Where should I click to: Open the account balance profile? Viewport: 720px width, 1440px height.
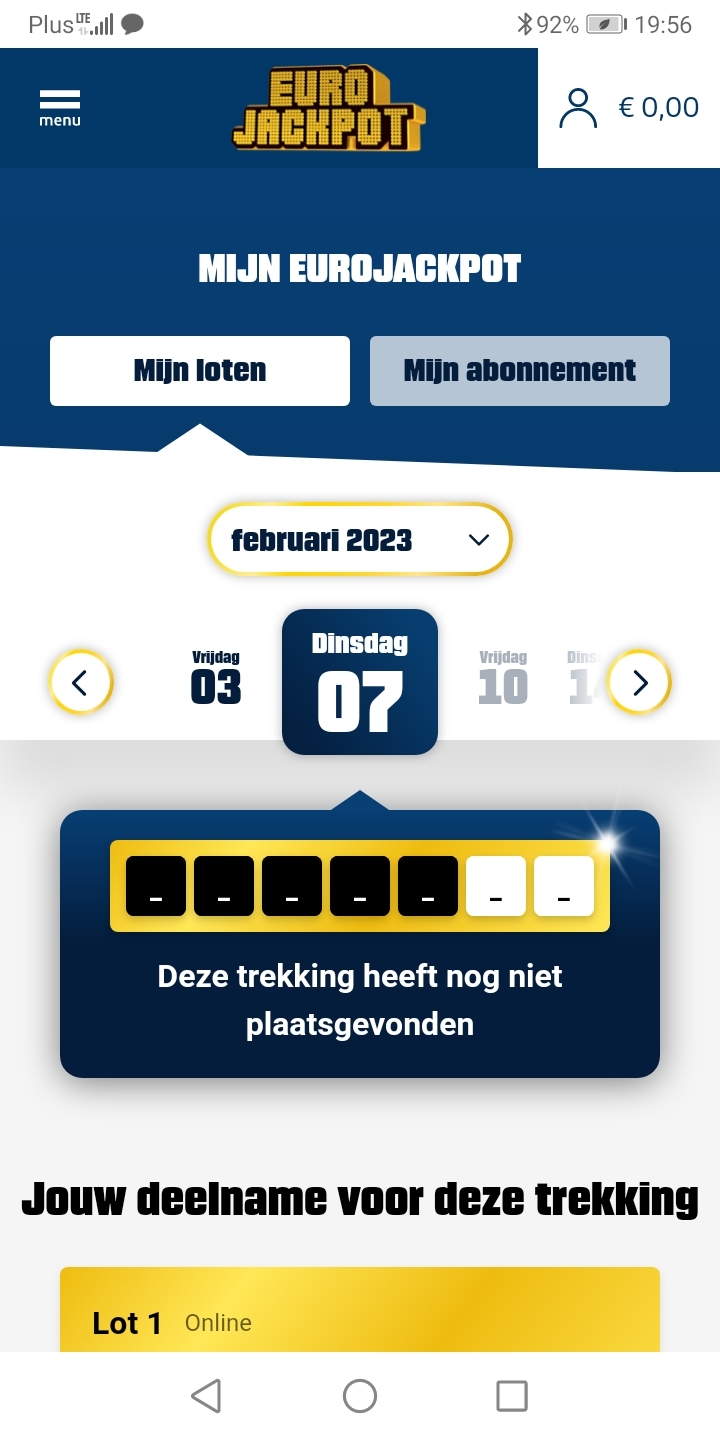629,107
